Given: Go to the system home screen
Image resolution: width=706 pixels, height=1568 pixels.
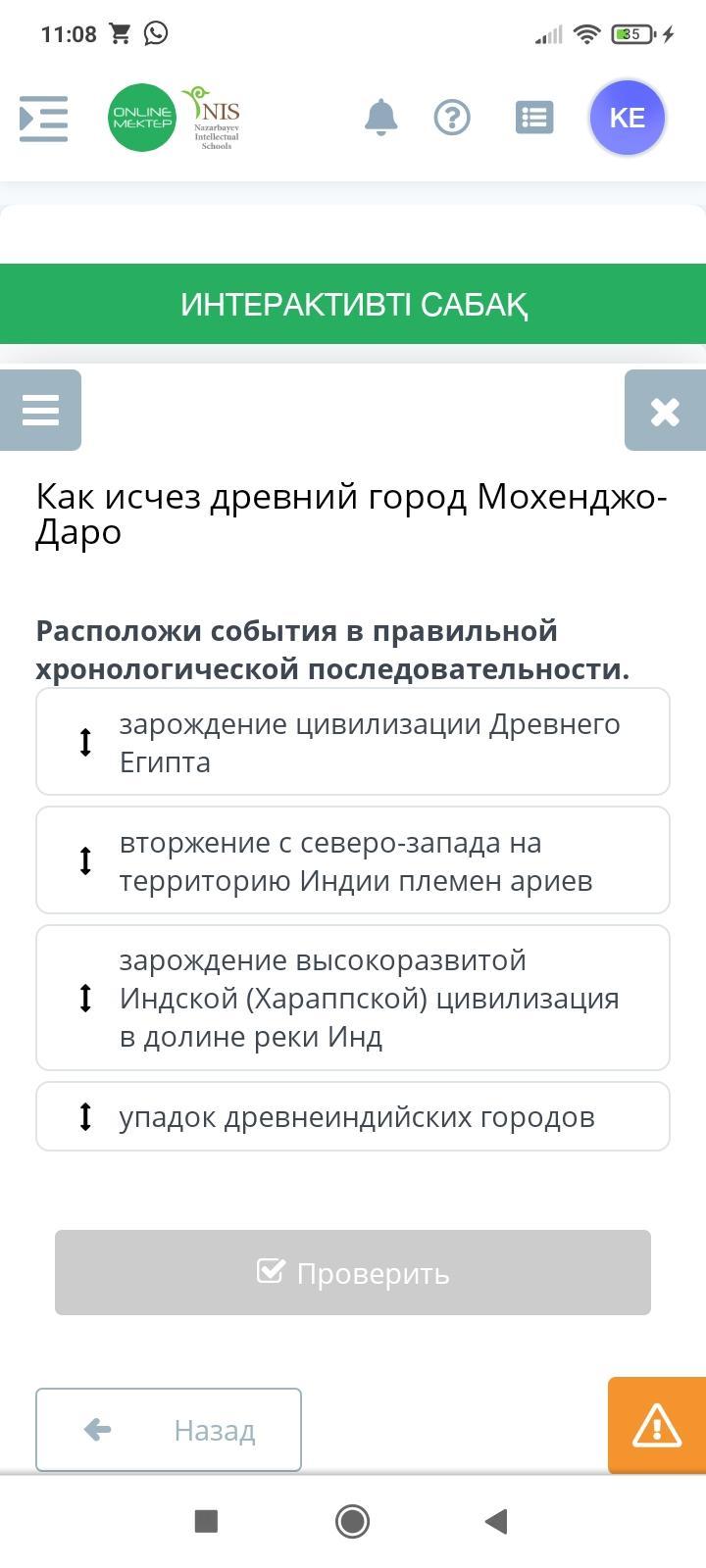Looking at the screenshot, I should point(352,1521).
